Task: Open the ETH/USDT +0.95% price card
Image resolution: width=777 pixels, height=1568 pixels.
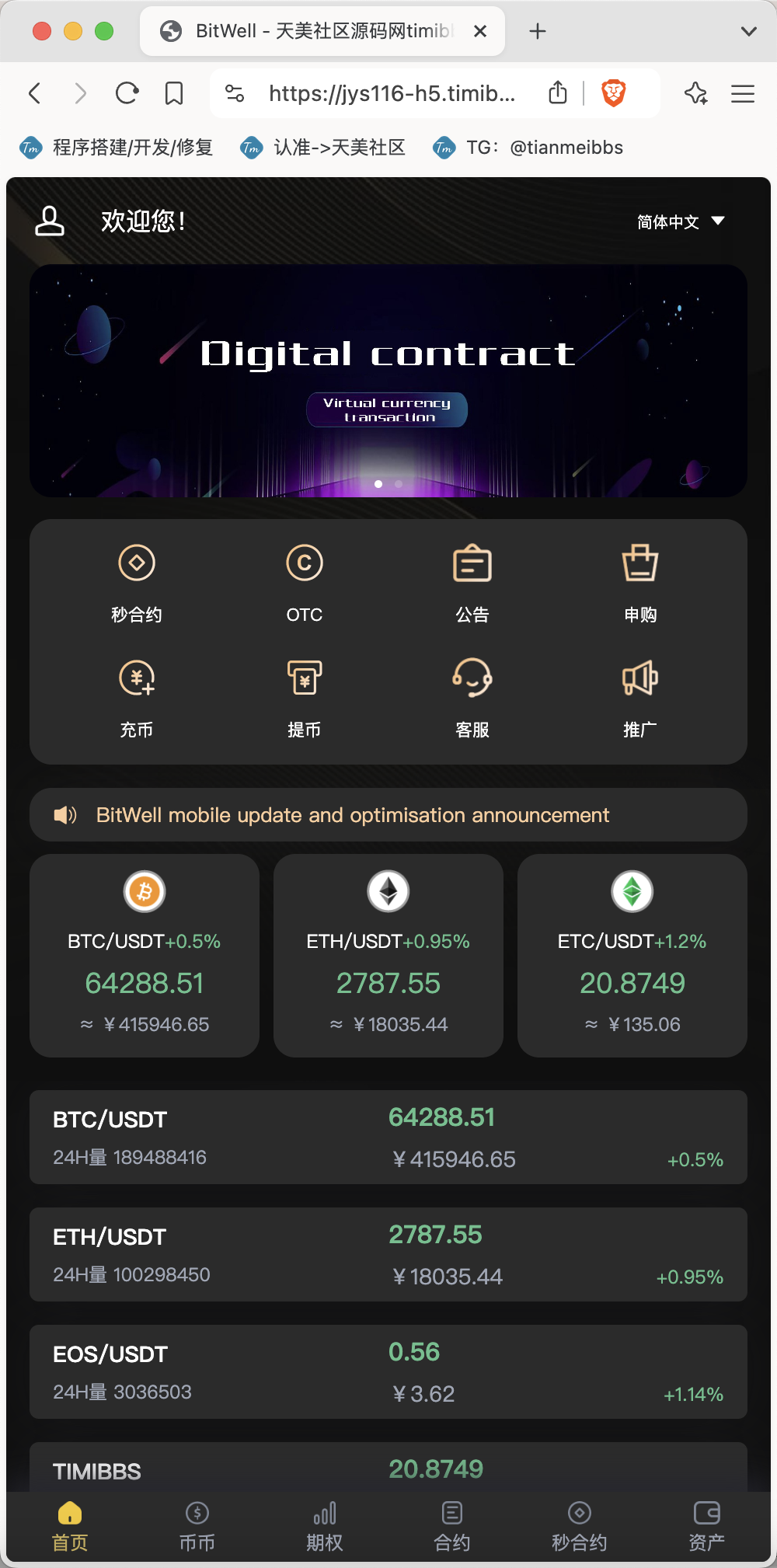Action: pyautogui.click(x=388, y=956)
